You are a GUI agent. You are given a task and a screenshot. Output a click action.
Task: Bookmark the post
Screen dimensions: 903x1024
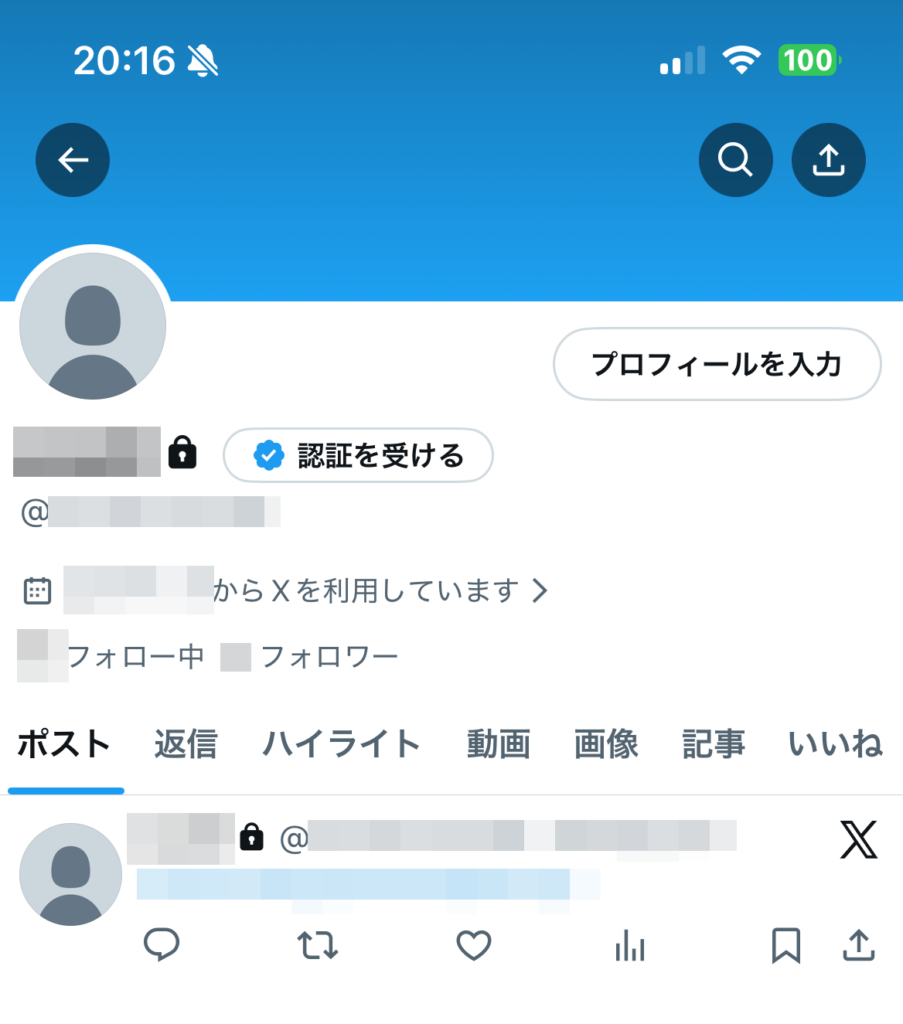tap(786, 945)
